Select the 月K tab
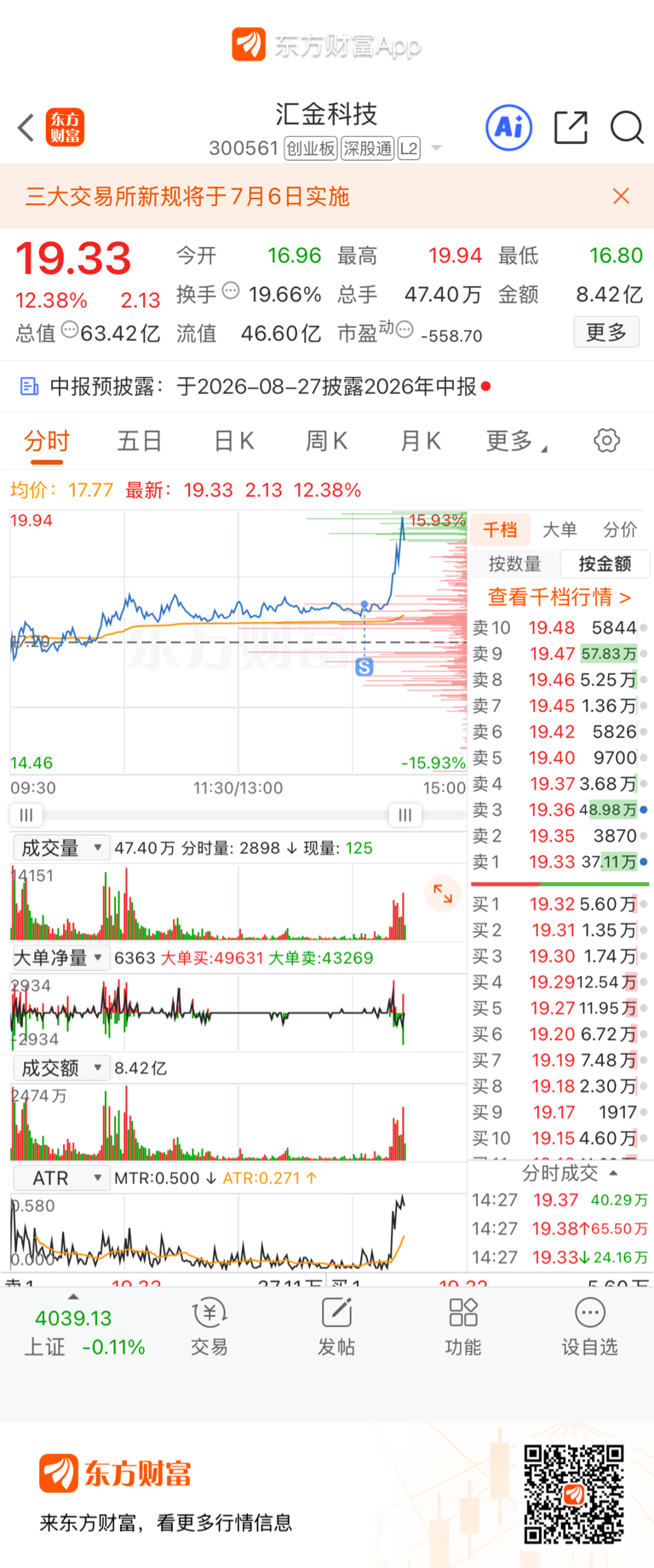654x1568 pixels. coord(421,441)
